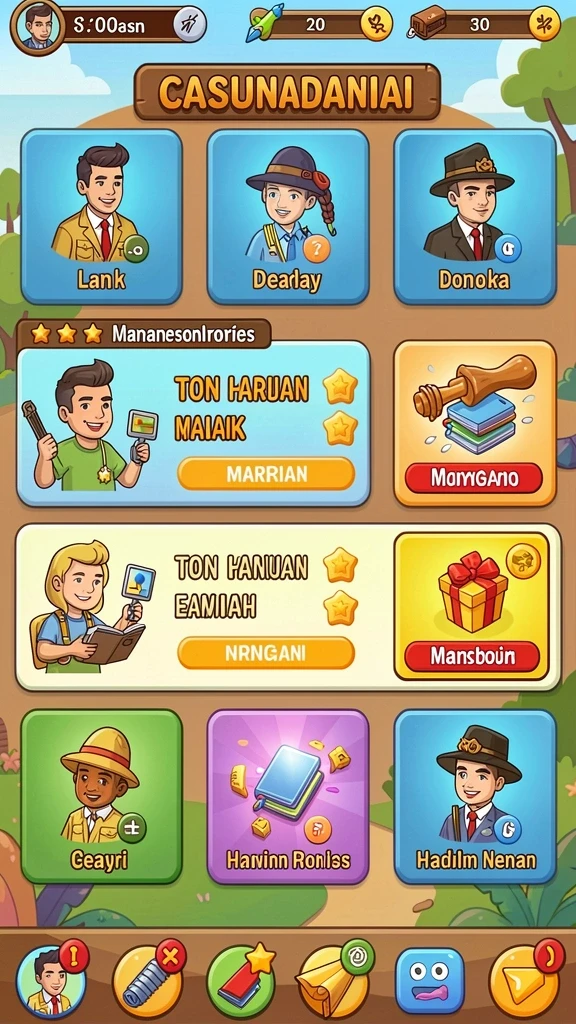Tap the orange Nrngani button

266,653
